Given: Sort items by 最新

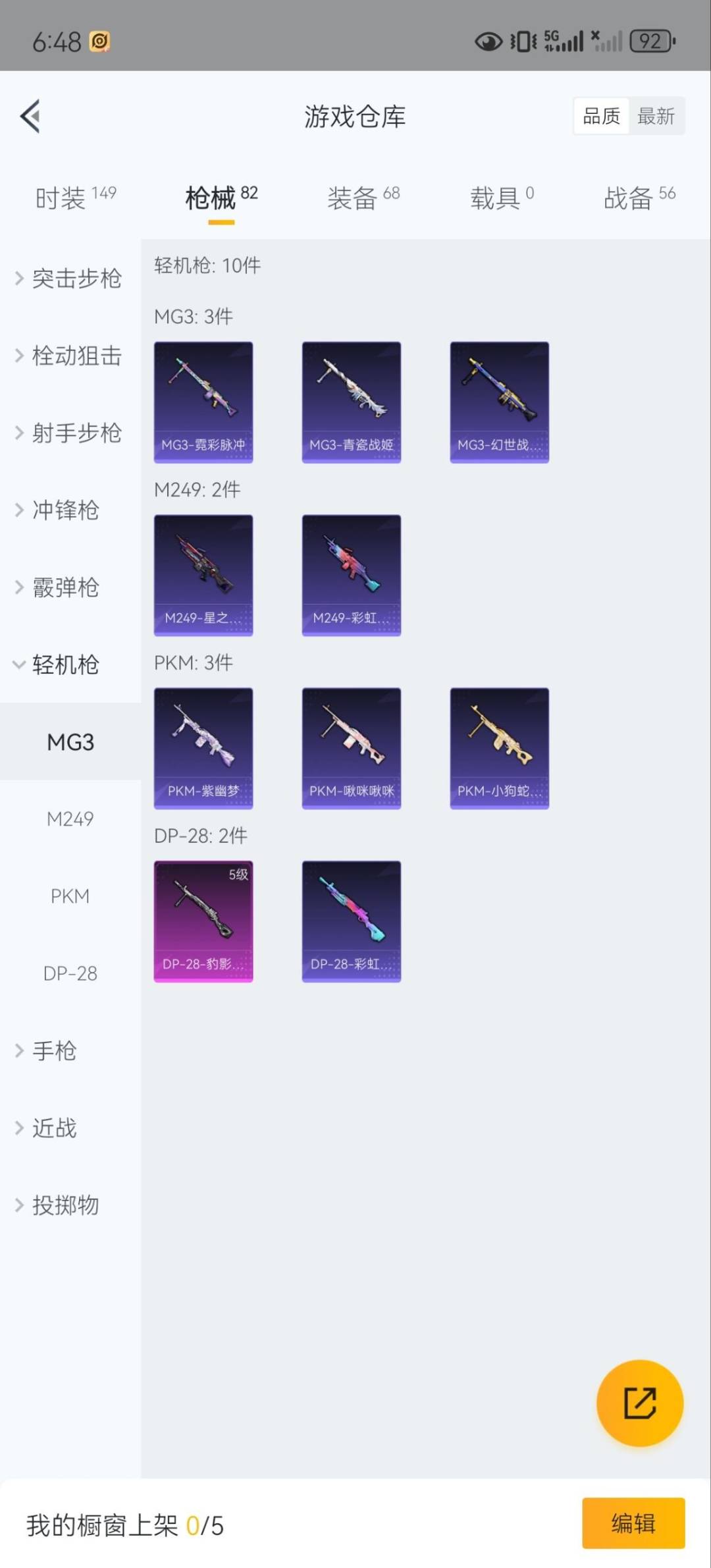Looking at the screenshot, I should coord(656,117).
